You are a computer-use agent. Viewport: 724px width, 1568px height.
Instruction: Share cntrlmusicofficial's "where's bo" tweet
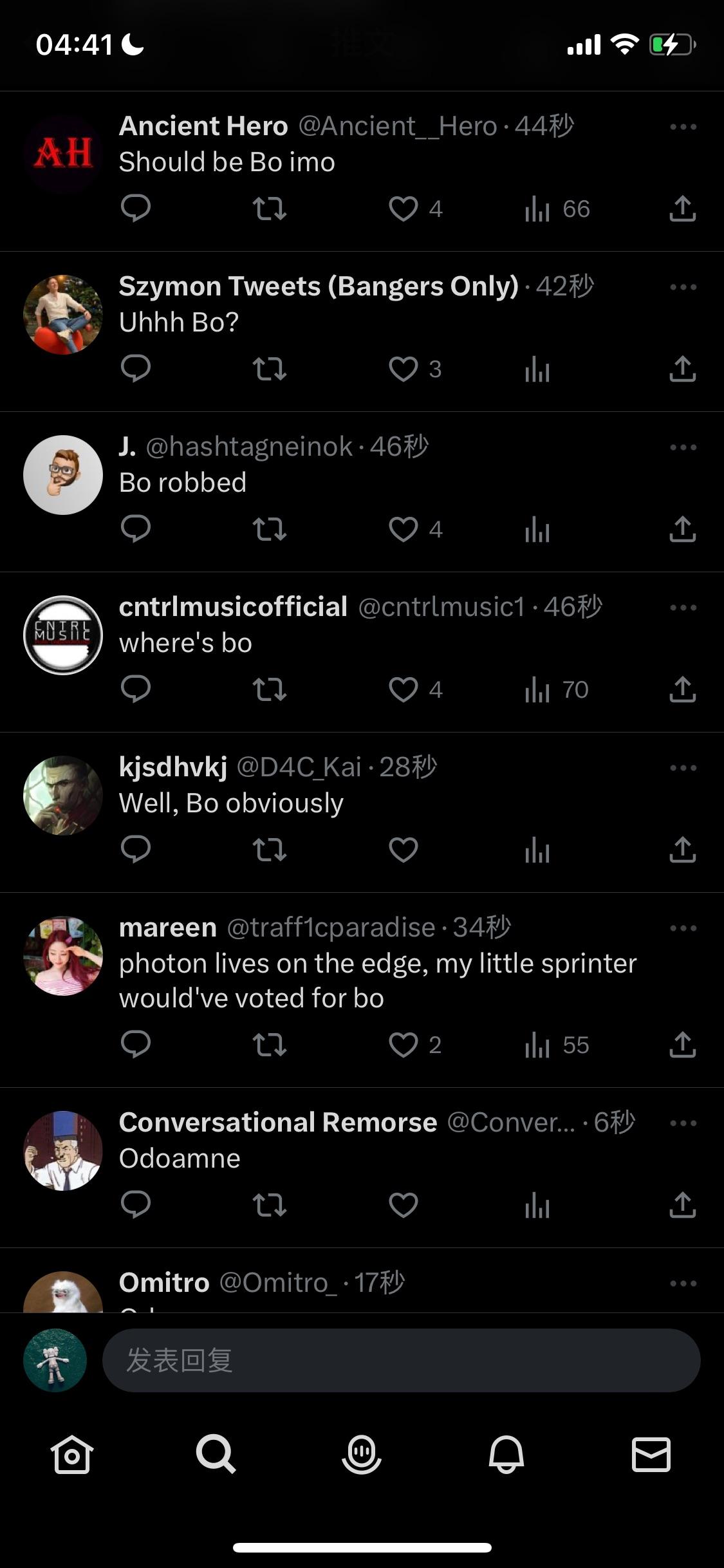[x=682, y=689]
